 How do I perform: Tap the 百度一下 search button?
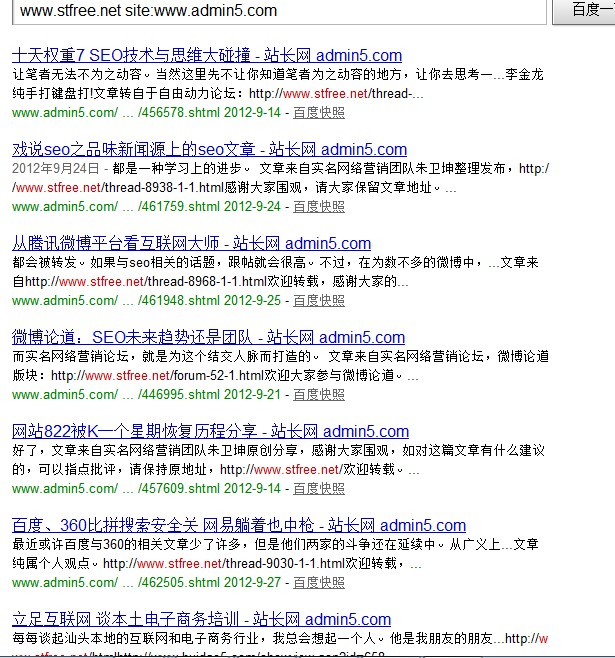(x=585, y=11)
